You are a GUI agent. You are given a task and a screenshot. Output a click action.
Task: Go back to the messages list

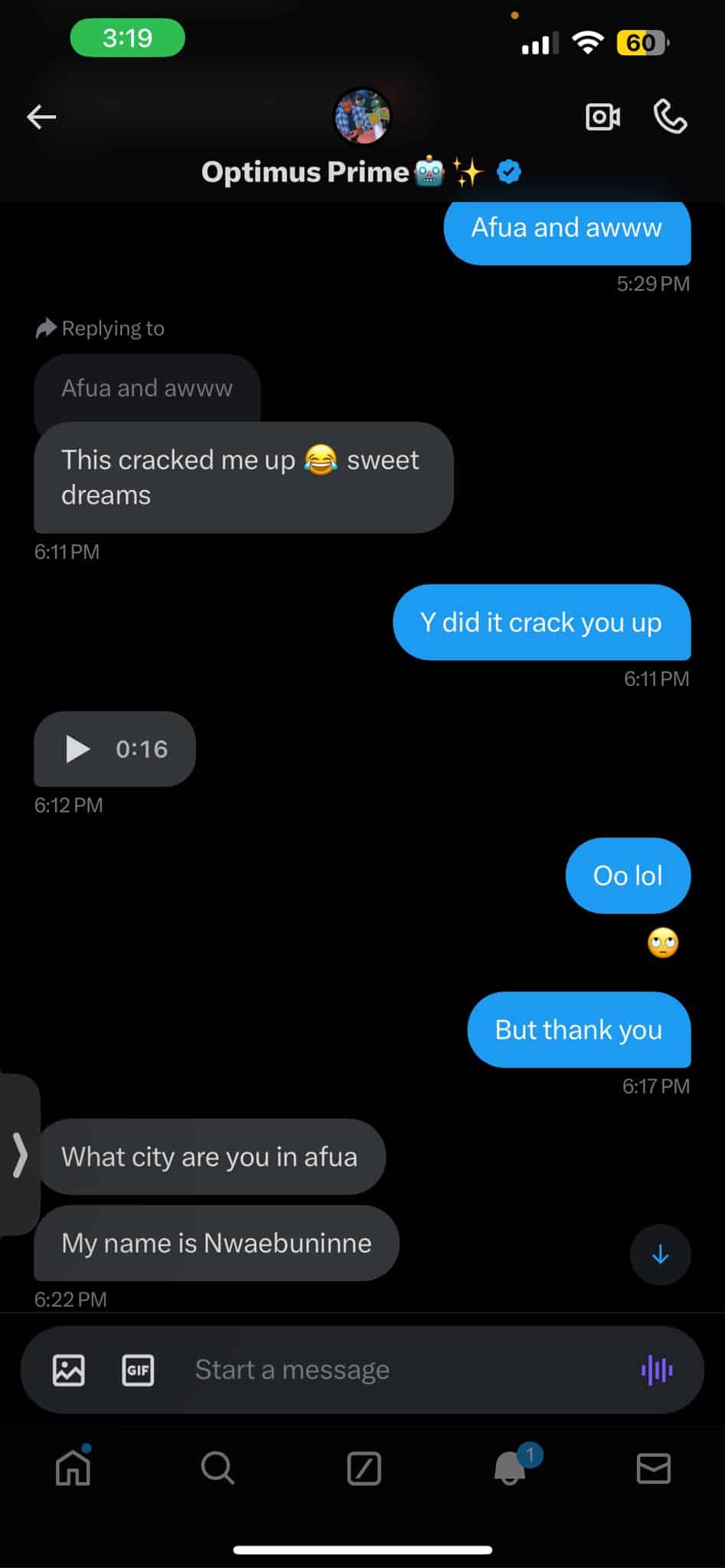(x=41, y=117)
